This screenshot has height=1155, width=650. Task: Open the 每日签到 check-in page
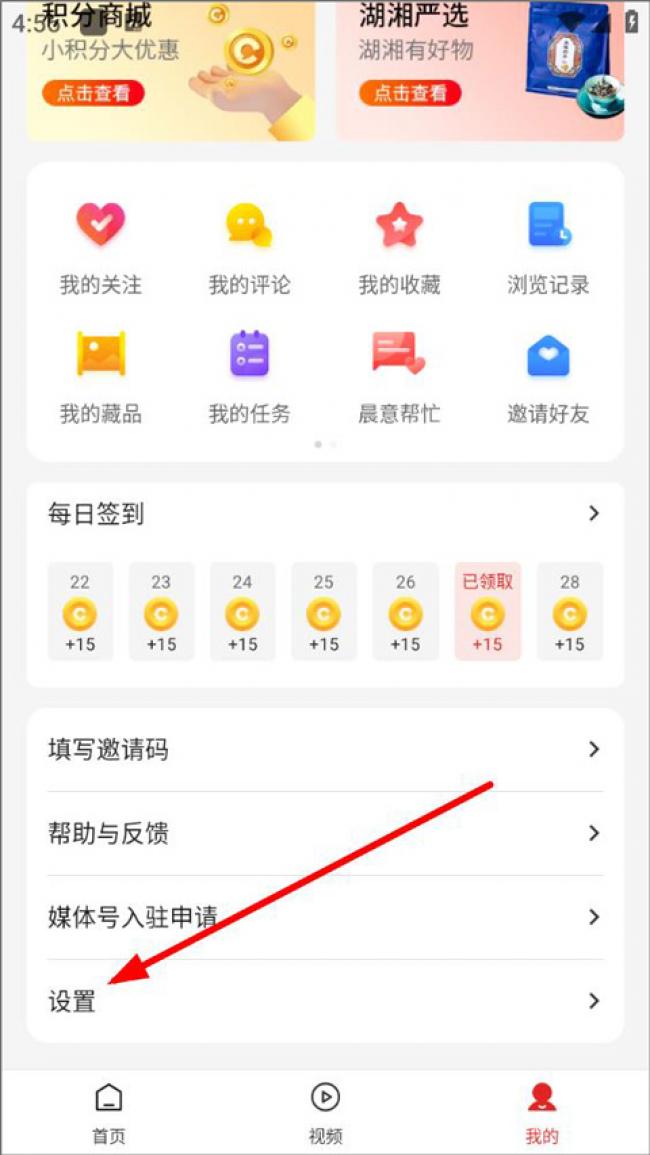325,514
